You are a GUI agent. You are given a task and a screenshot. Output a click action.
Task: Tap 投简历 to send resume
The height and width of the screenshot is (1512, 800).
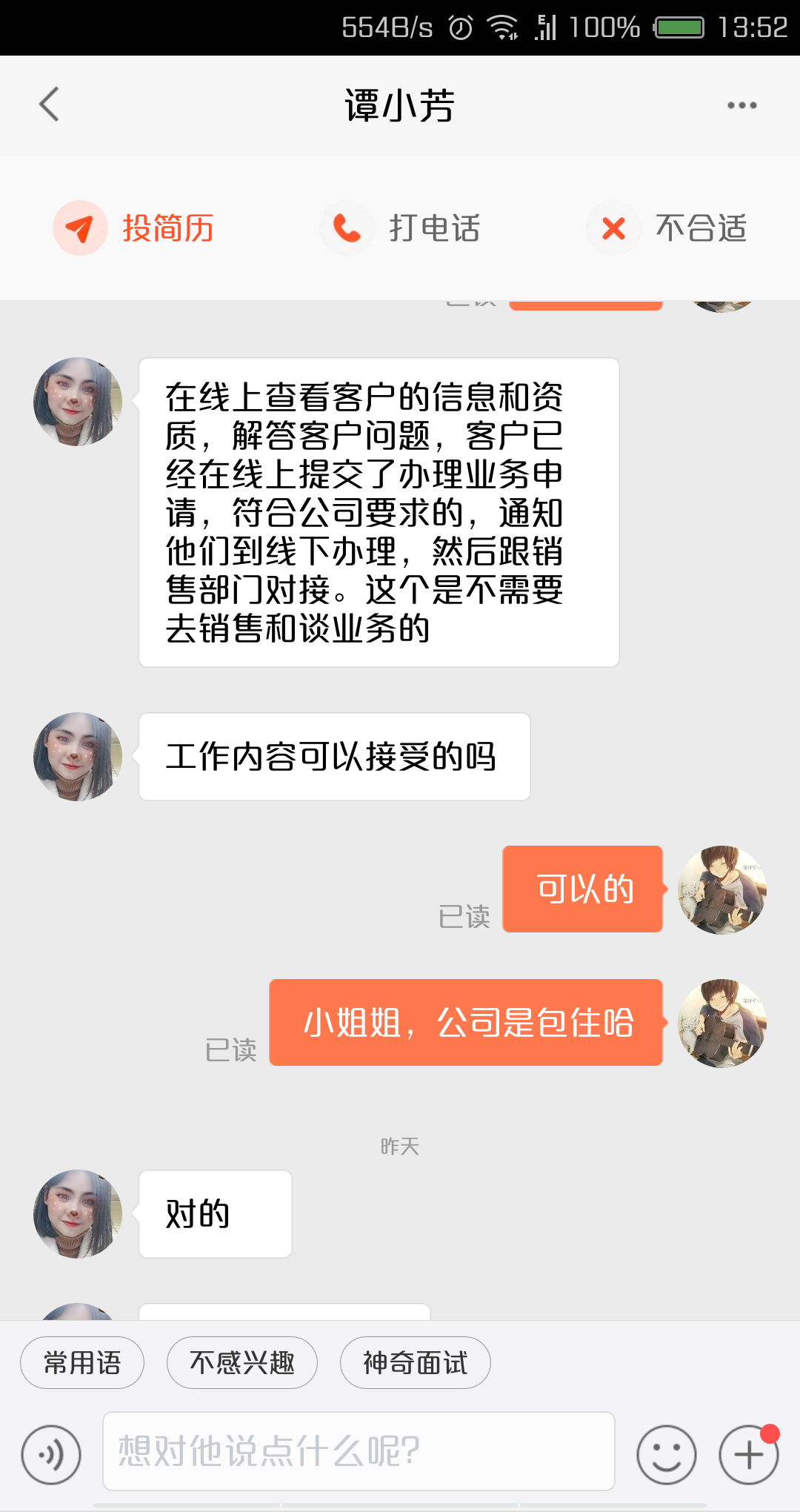(135, 228)
